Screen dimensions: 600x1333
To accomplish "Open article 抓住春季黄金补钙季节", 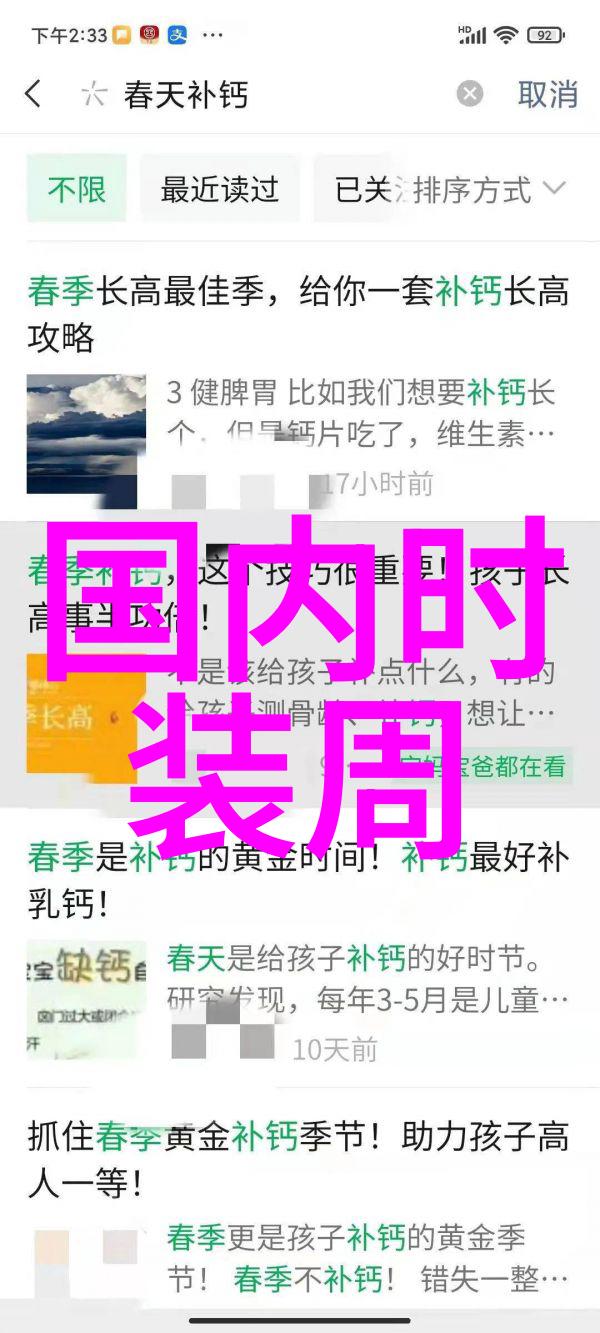I will point(298,1160).
